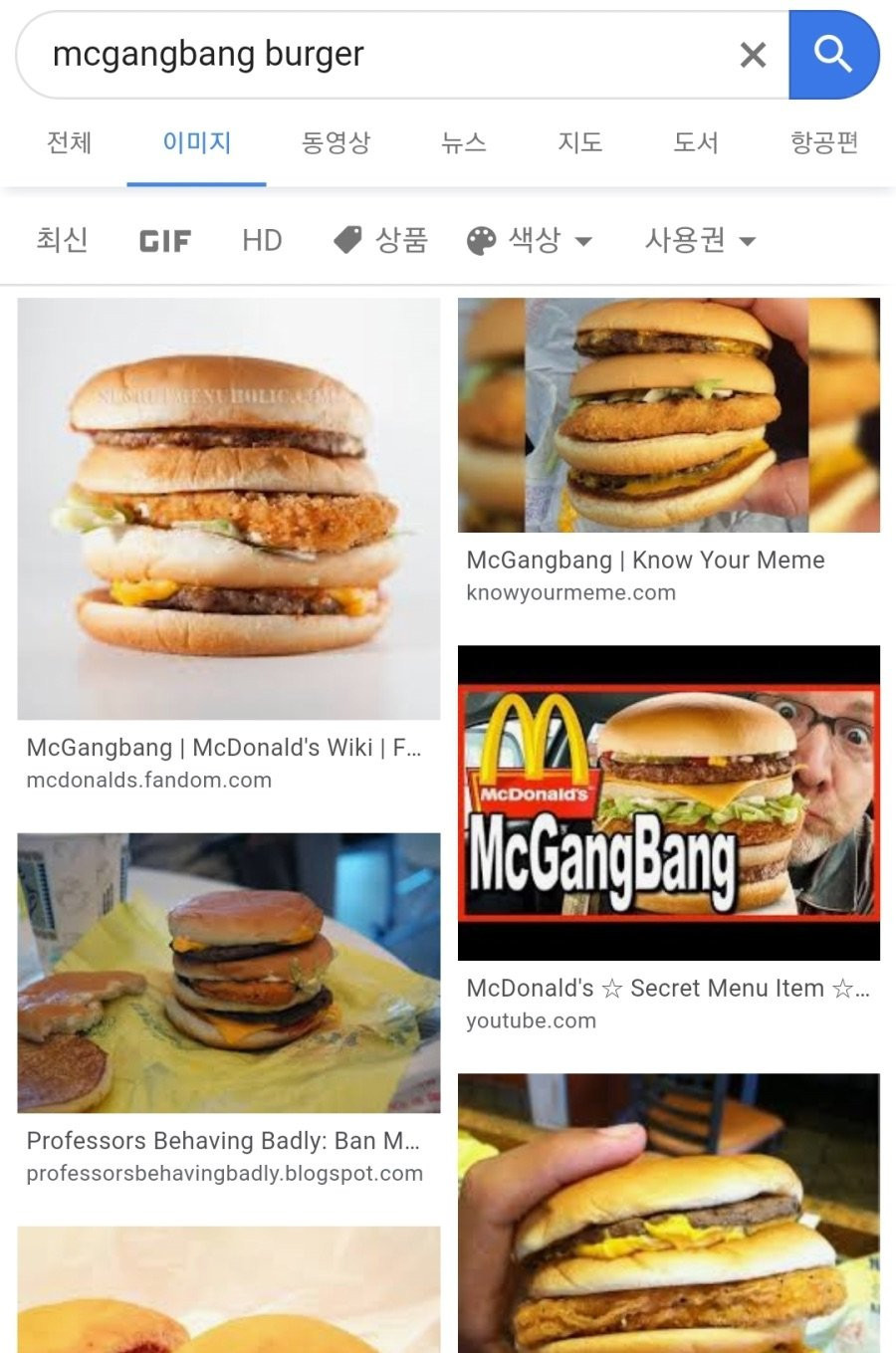Switch to the 동영상 tab
Image resolution: width=896 pixels, height=1353 pixels.
[336, 142]
